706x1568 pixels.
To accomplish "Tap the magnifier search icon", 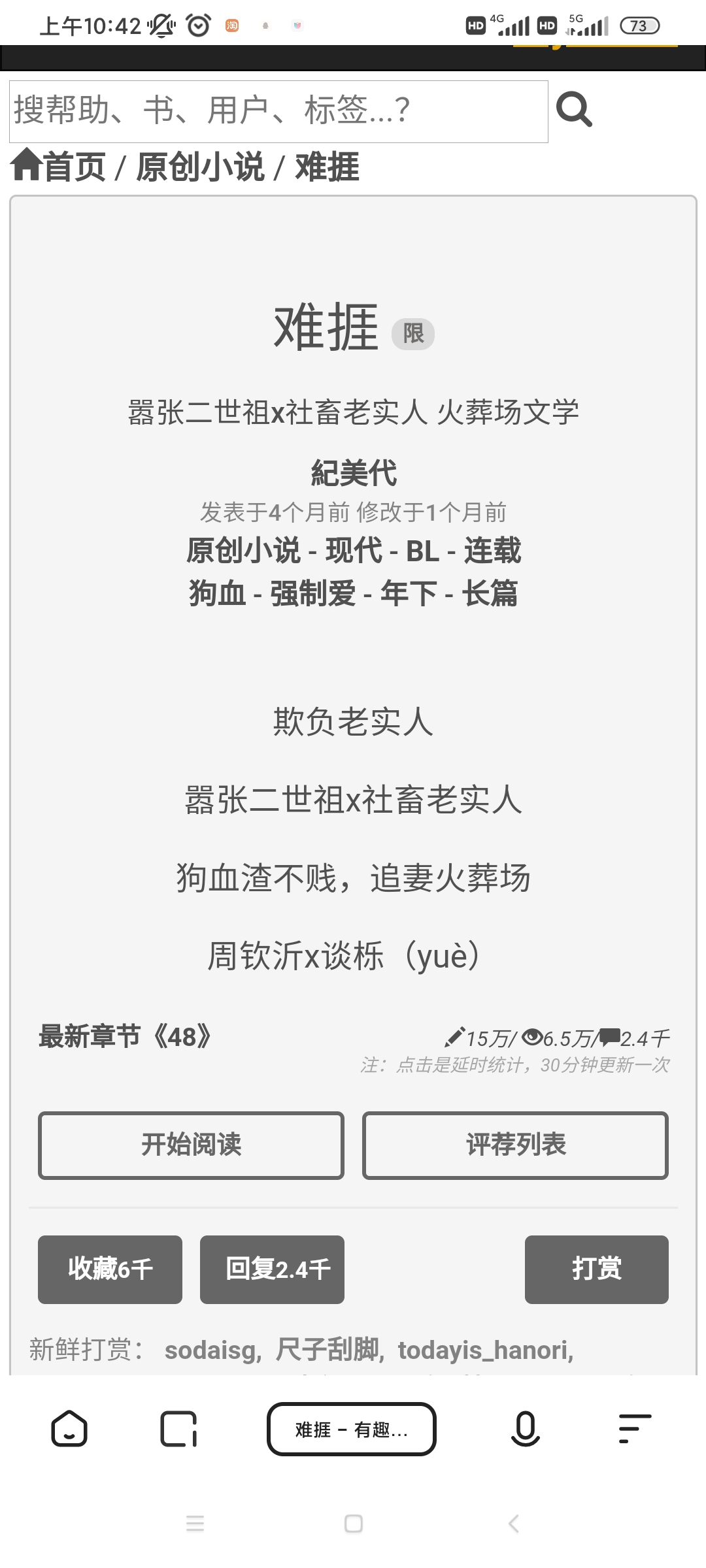I will coord(574,110).
